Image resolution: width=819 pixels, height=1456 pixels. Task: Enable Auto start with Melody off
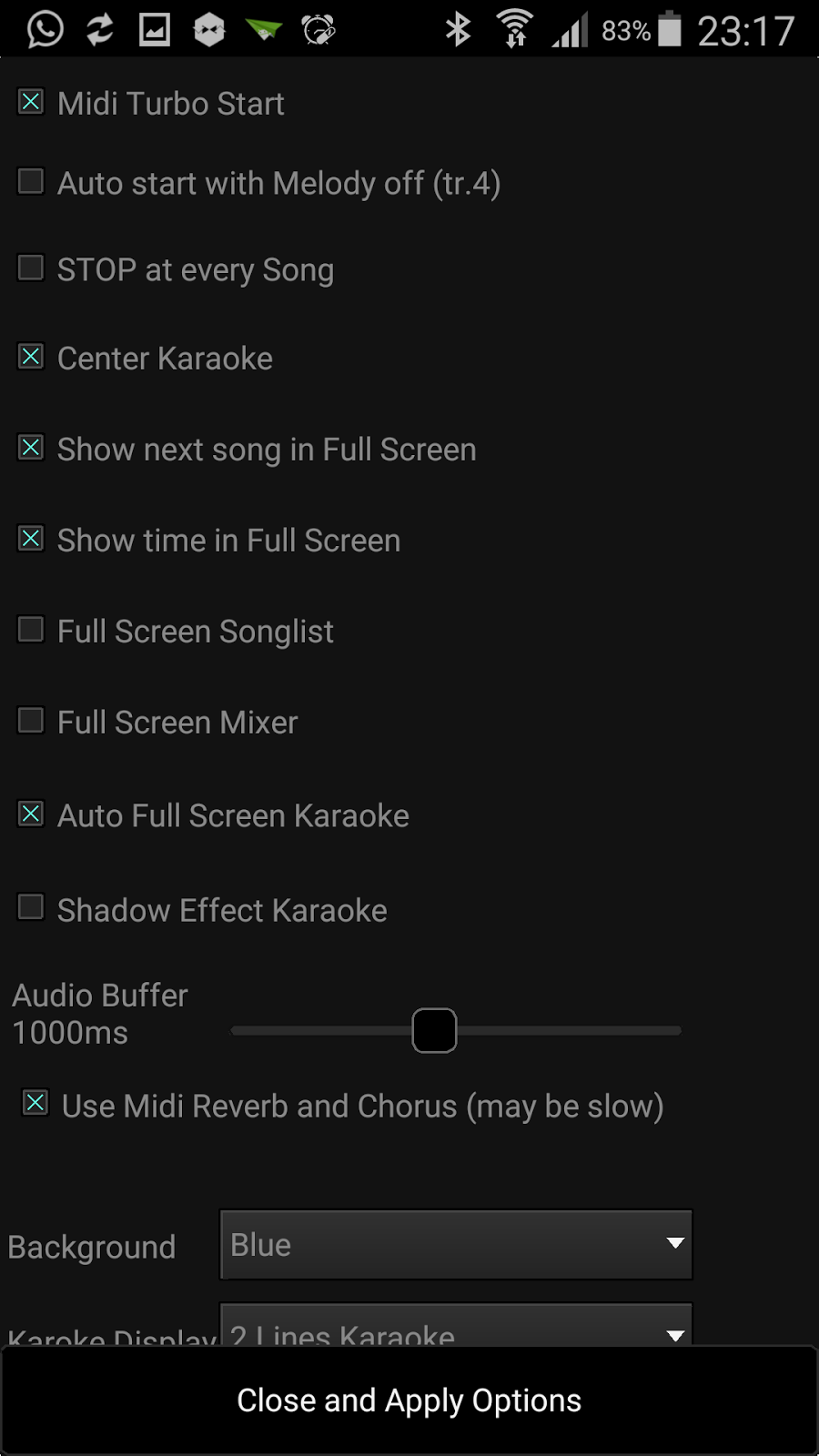[x=31, y=182]
